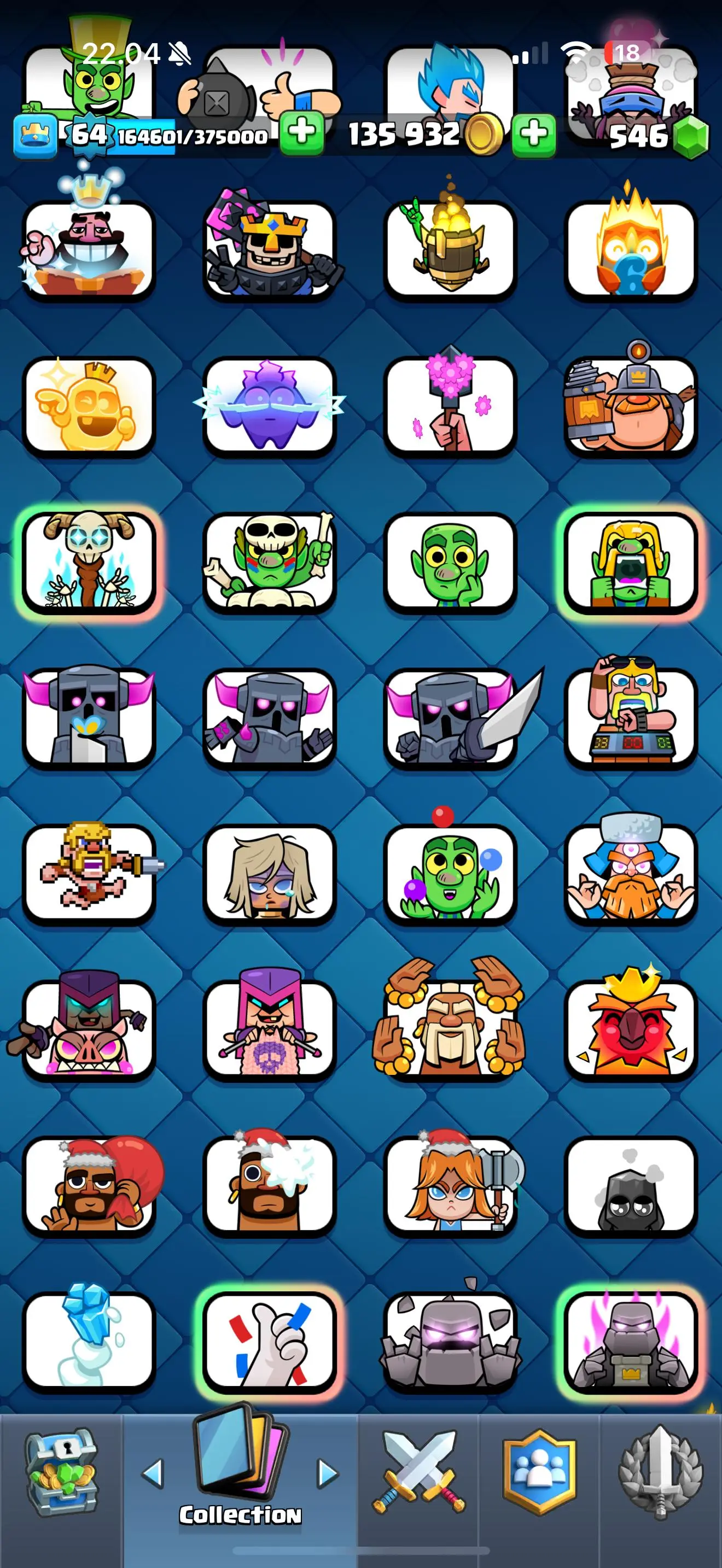Select the skull with ram horns emote

[89, 562]
